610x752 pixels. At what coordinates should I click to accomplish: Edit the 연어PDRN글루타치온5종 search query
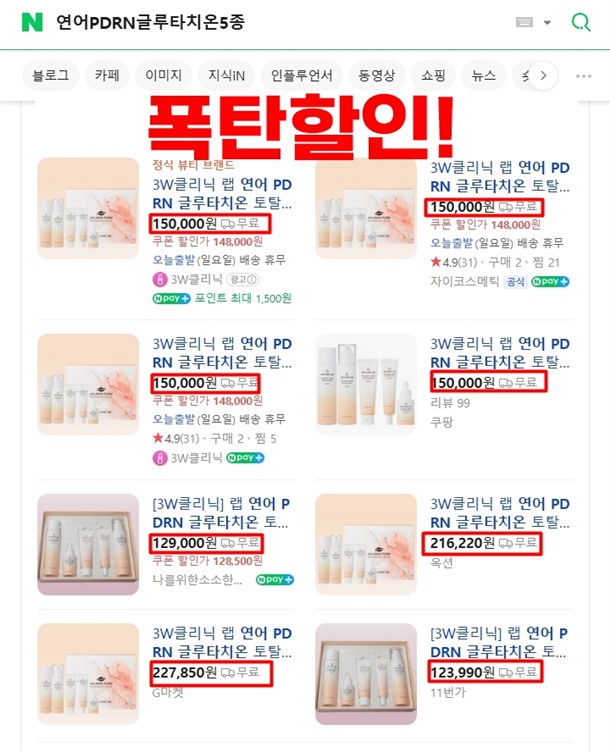click(151, 22)
